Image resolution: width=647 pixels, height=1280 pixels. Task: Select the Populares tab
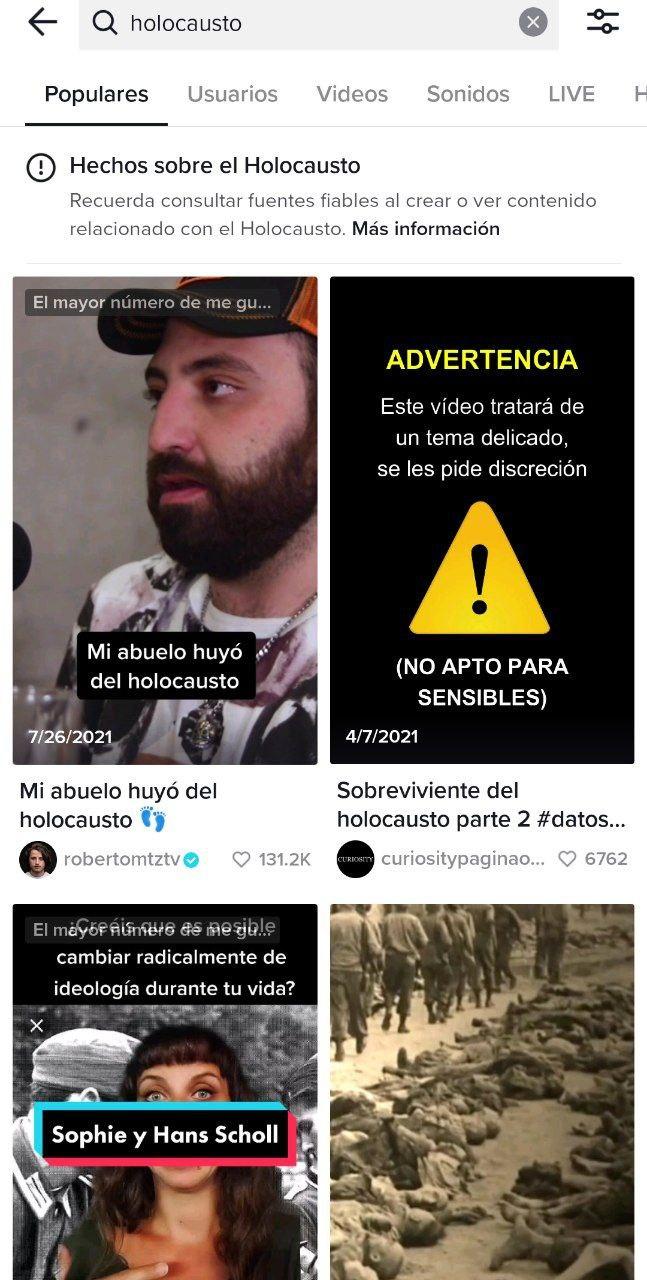pyautogui.click(x=96, y=94)
